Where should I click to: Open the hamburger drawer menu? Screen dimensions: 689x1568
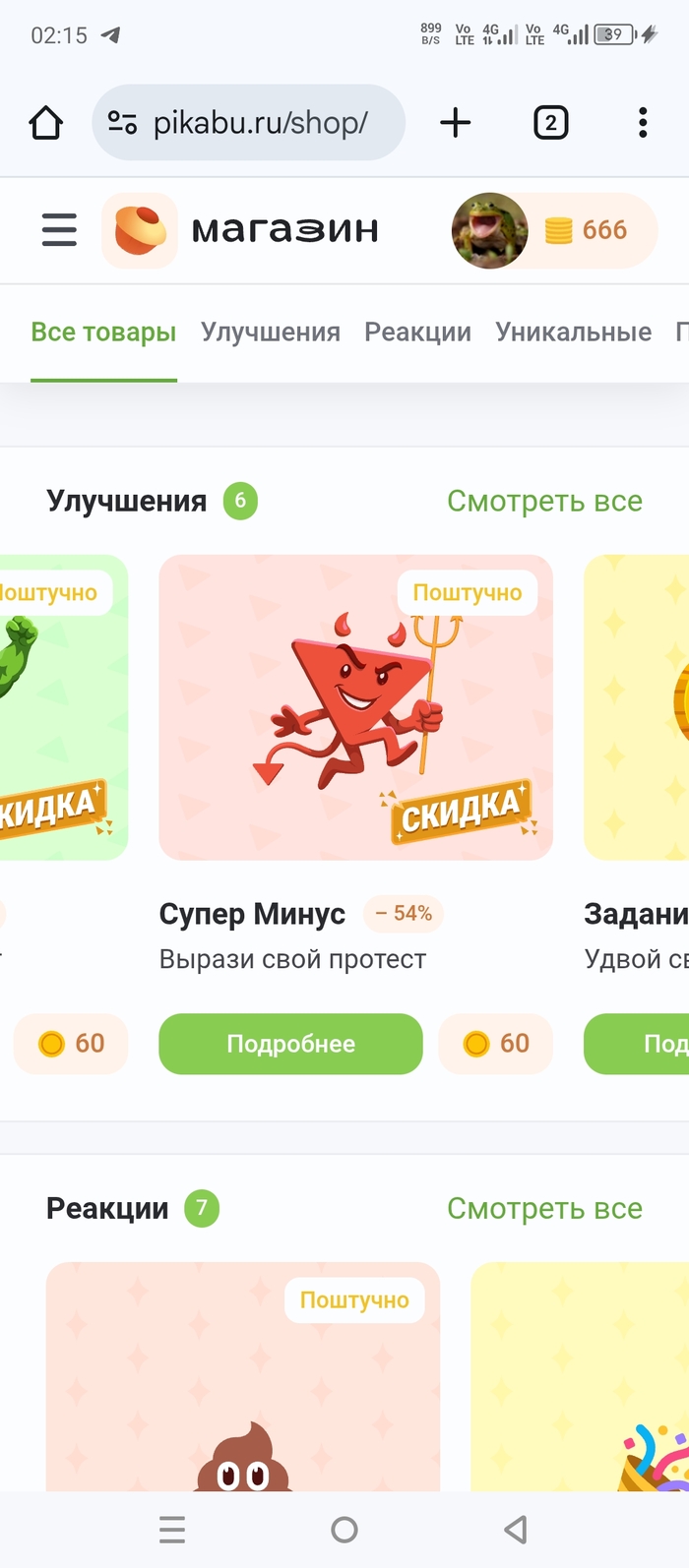(59, 230)
